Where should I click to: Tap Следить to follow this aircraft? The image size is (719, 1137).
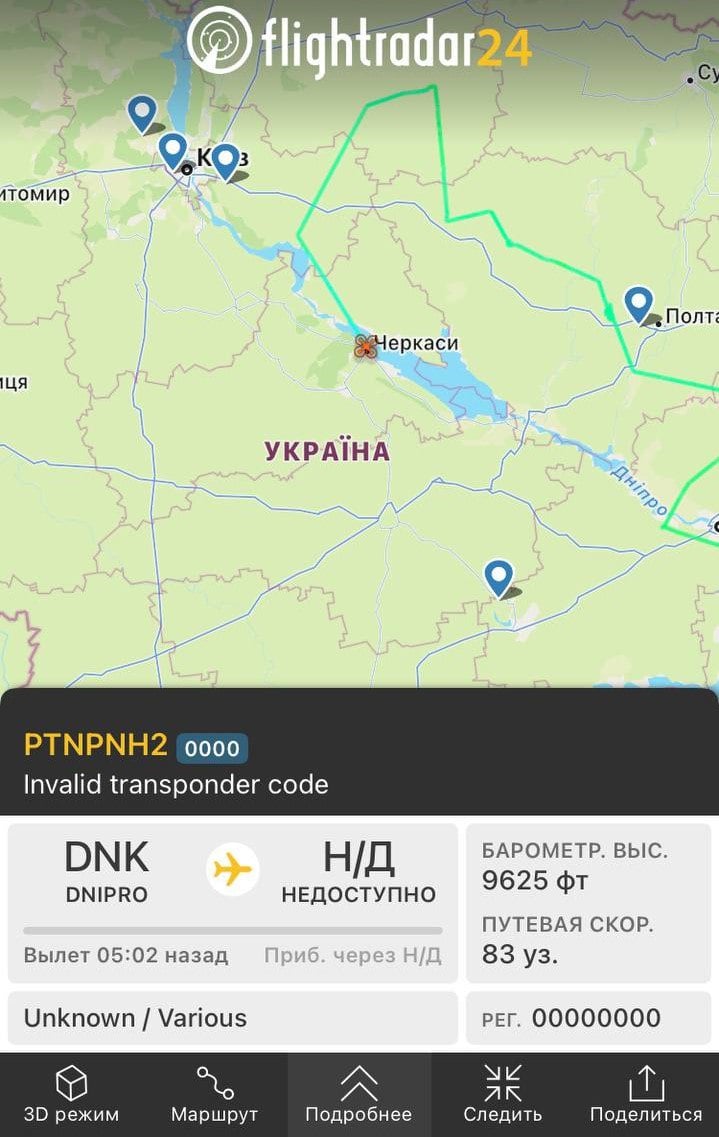click(502, 1094)
